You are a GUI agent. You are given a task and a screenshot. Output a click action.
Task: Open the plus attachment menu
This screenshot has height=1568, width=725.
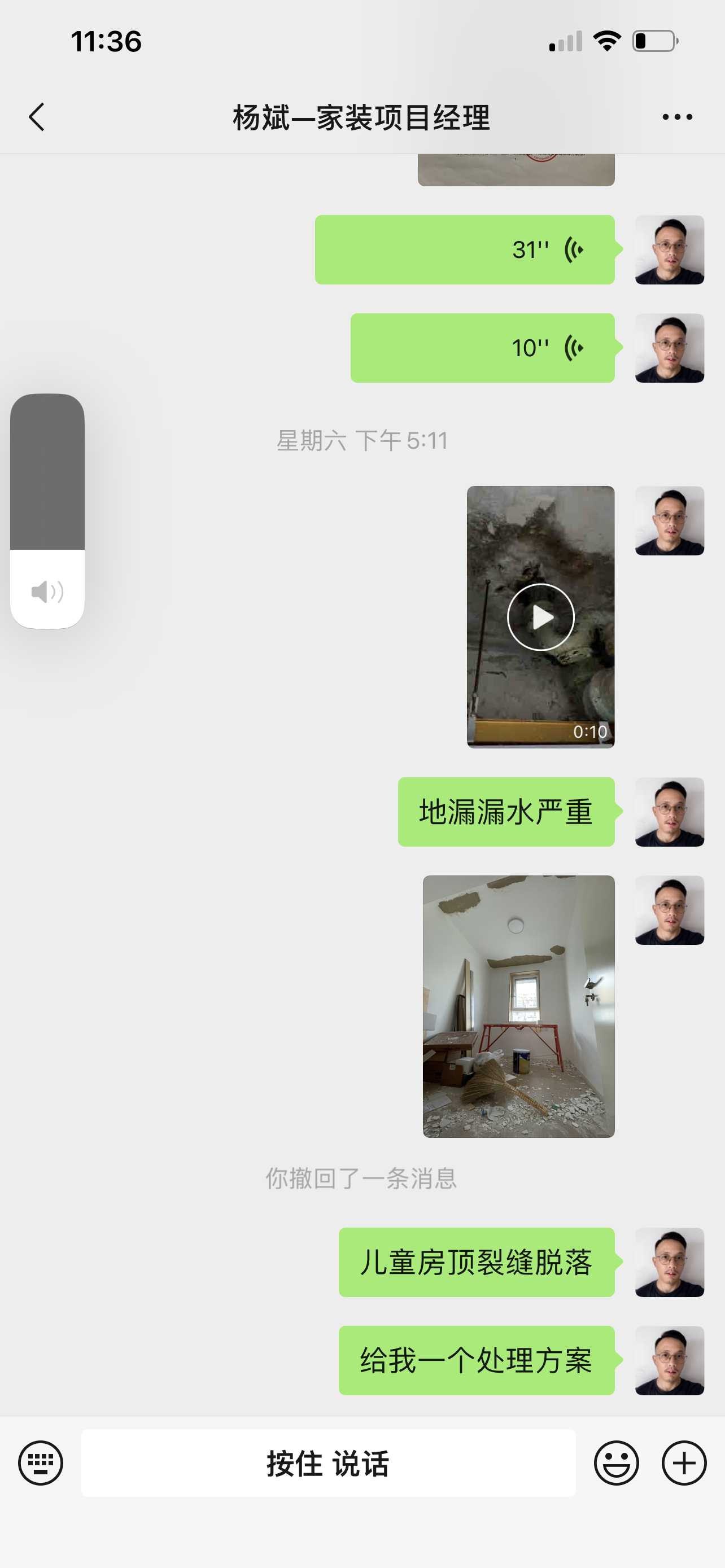684,1462
